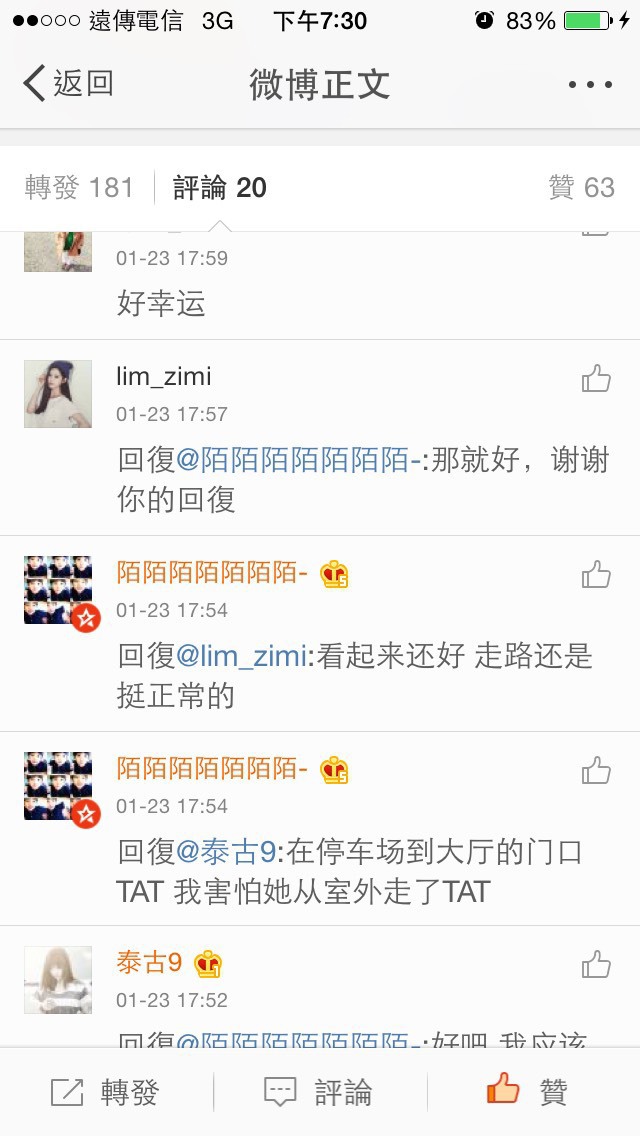Like lim_zimi's comment

pyautogui.click(x=596, y=378)
